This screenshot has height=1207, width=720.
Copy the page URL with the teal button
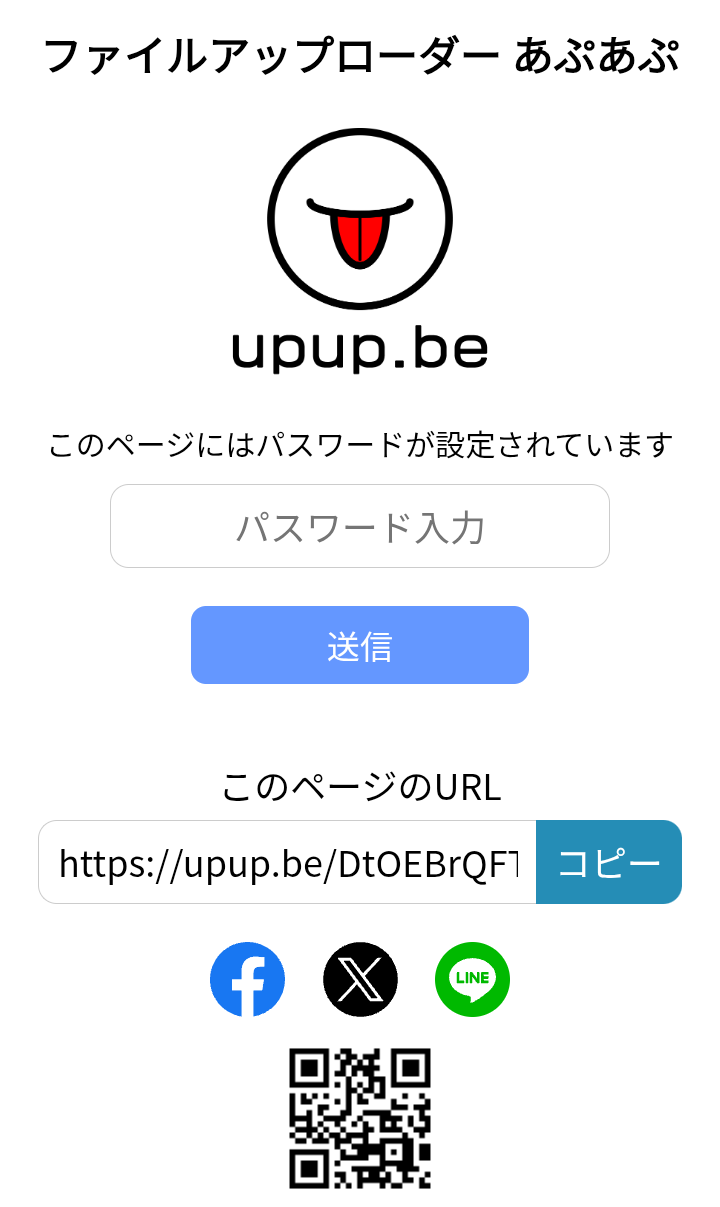609,861
